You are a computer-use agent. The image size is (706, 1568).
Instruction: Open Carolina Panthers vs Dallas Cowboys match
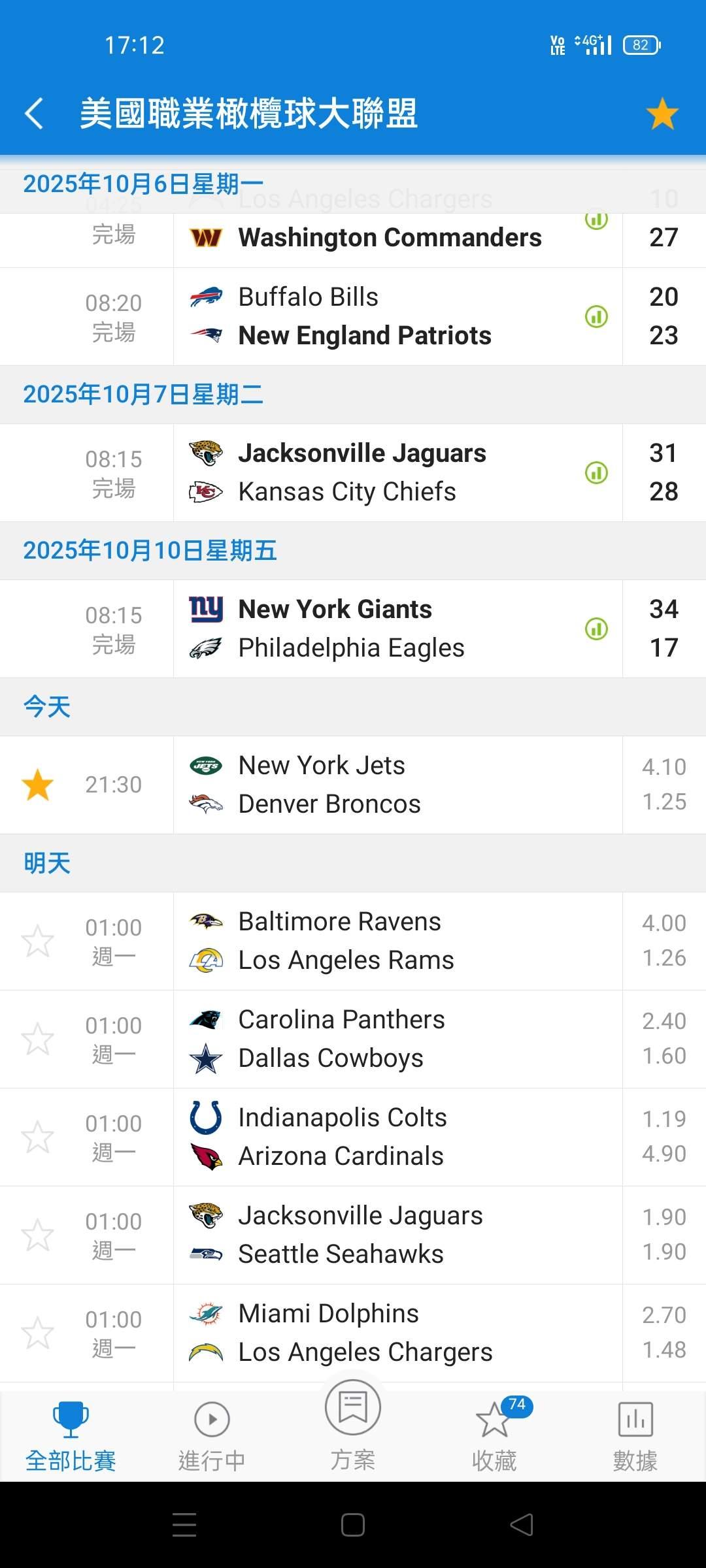pyautogui.click(x=353, y=1039)
